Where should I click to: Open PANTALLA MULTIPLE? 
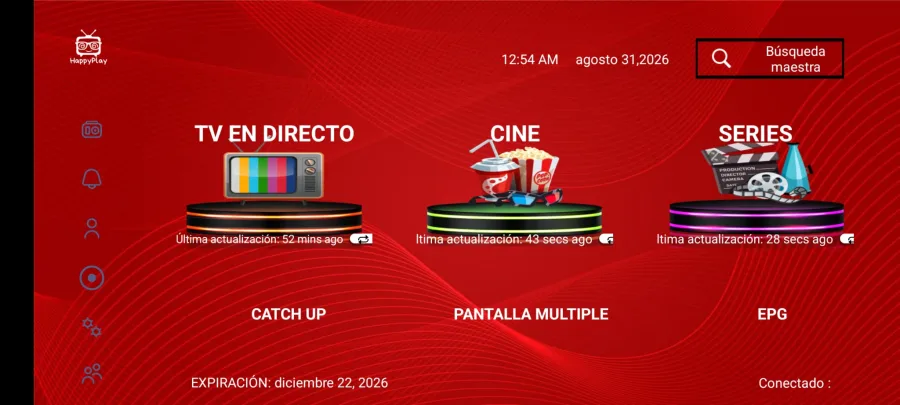[531, 314]
